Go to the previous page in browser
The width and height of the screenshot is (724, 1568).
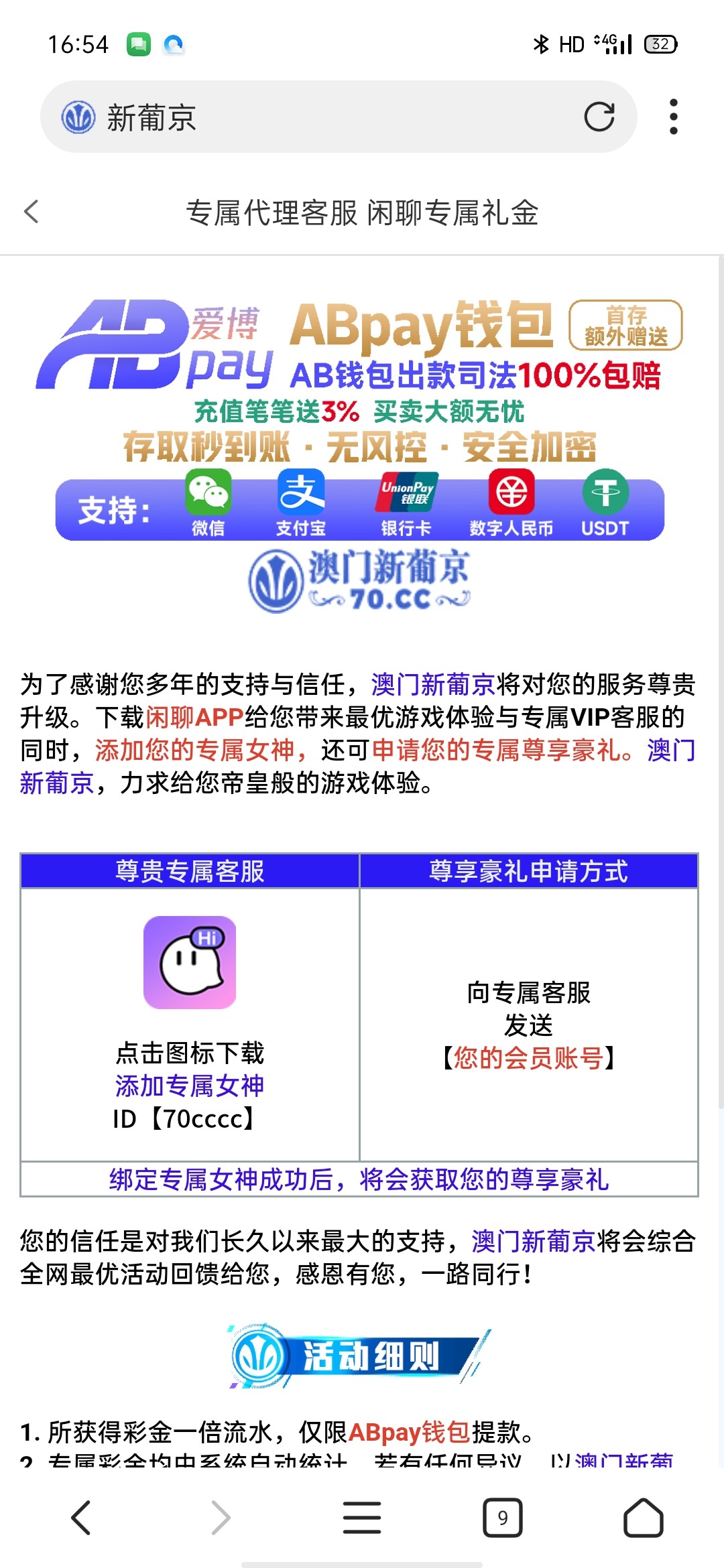point(81,1517)
